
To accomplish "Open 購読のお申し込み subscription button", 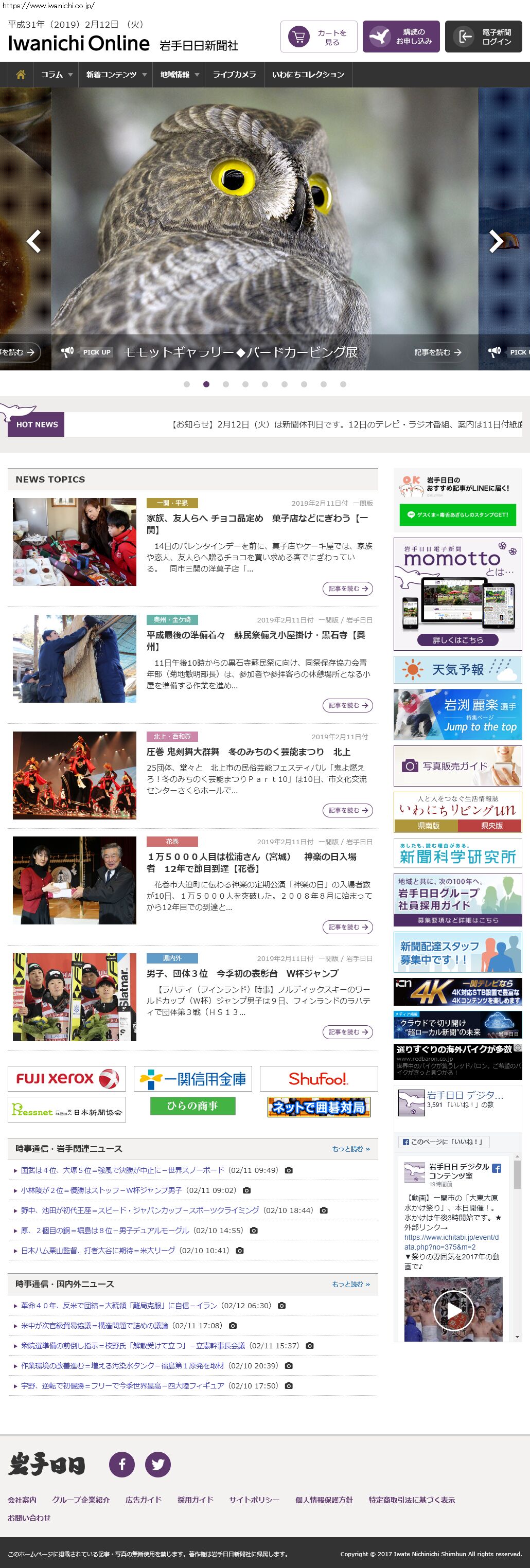I will [401, 37].
